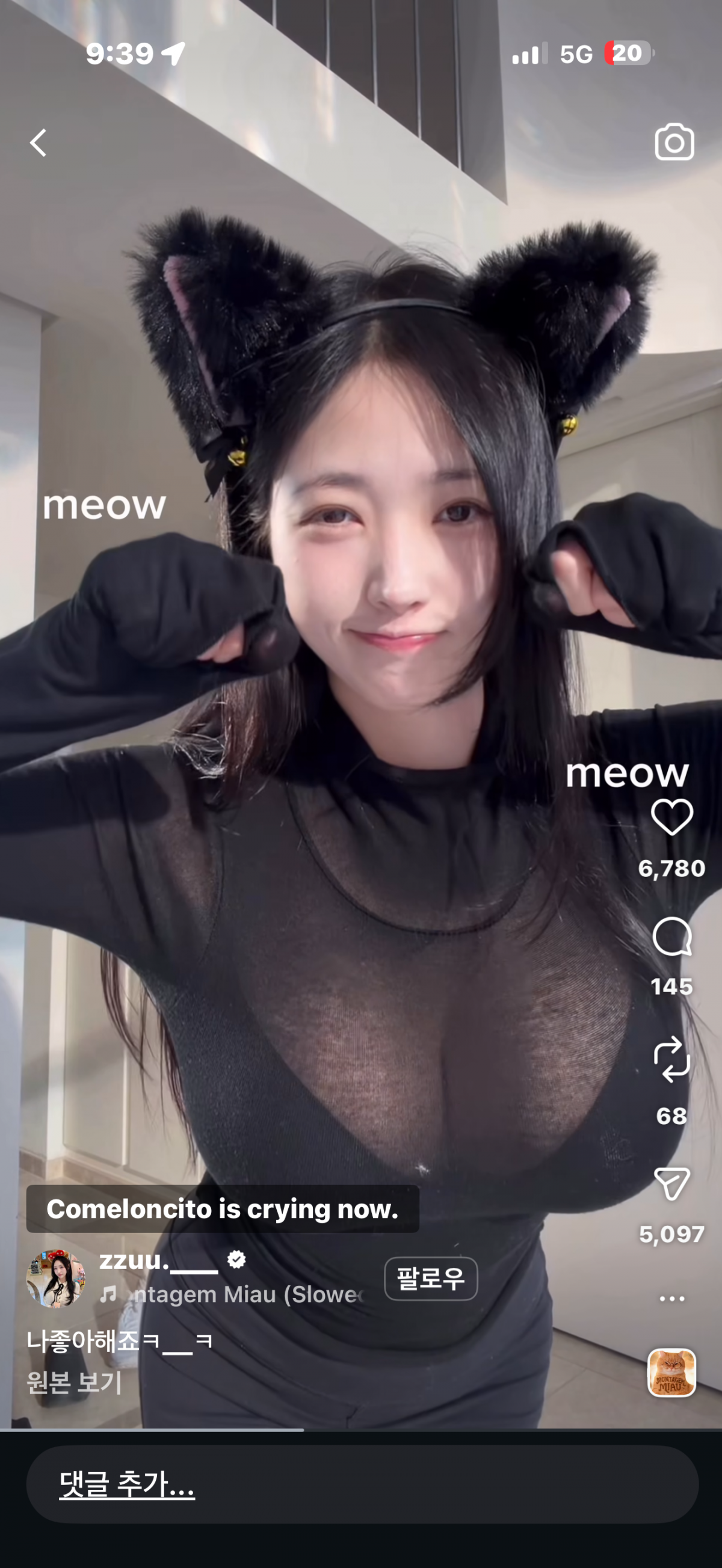The height and width of the screenshot is (1568, 722).
Task: Open the camera icon at the top right
Action: click(x=674, y=143)
